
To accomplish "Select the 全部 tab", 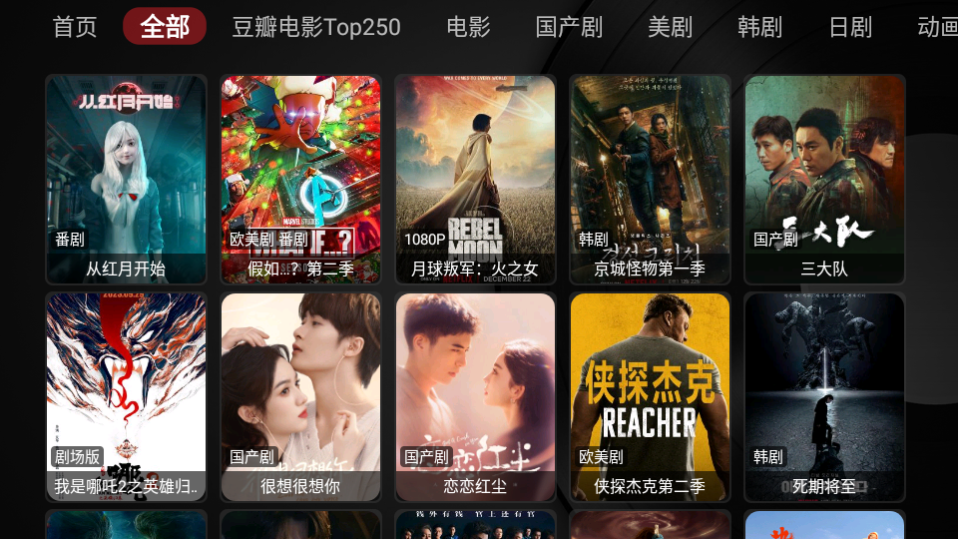I will [x=165, y=27].
